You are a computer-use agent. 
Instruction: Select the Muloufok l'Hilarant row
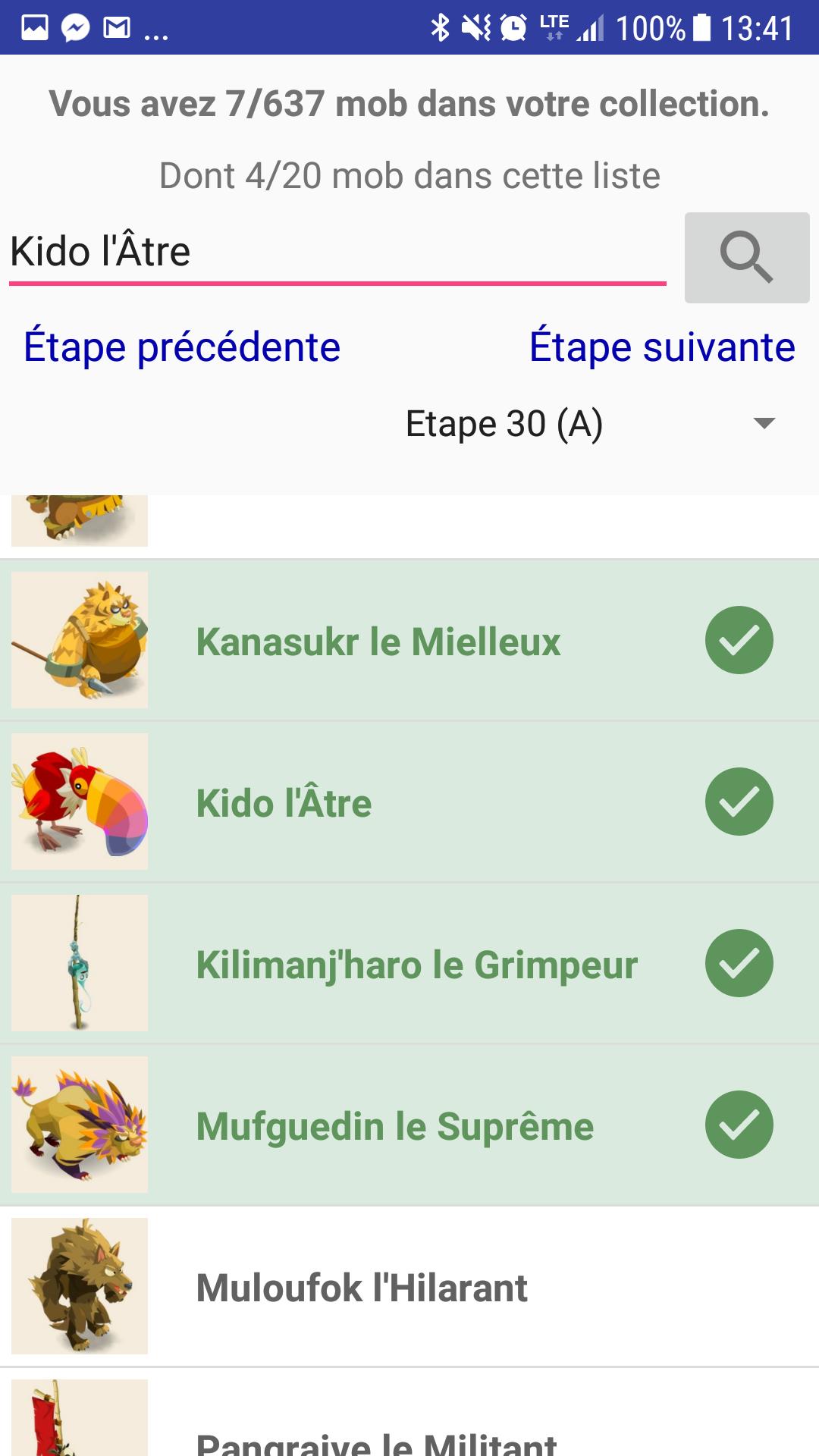(x=409, y=1287)
